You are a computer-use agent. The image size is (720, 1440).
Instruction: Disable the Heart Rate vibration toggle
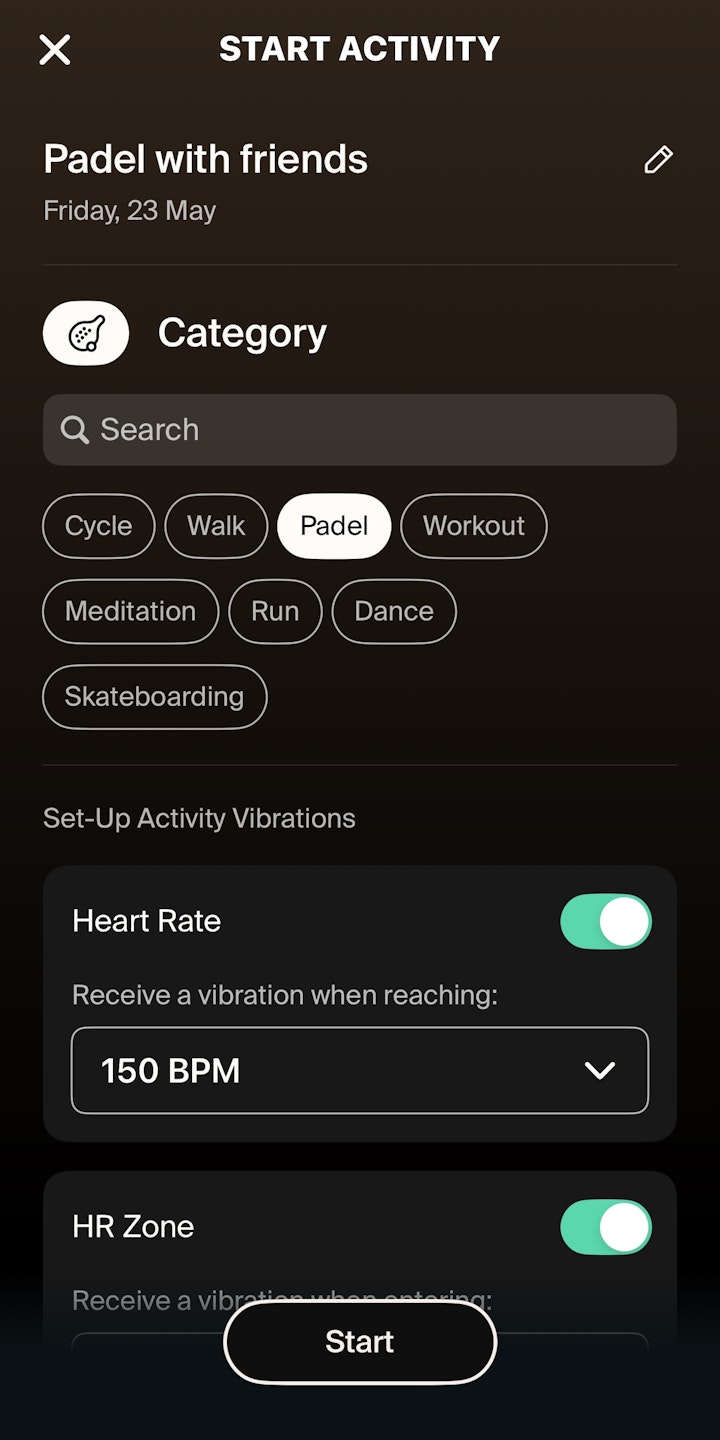(606, 921)
